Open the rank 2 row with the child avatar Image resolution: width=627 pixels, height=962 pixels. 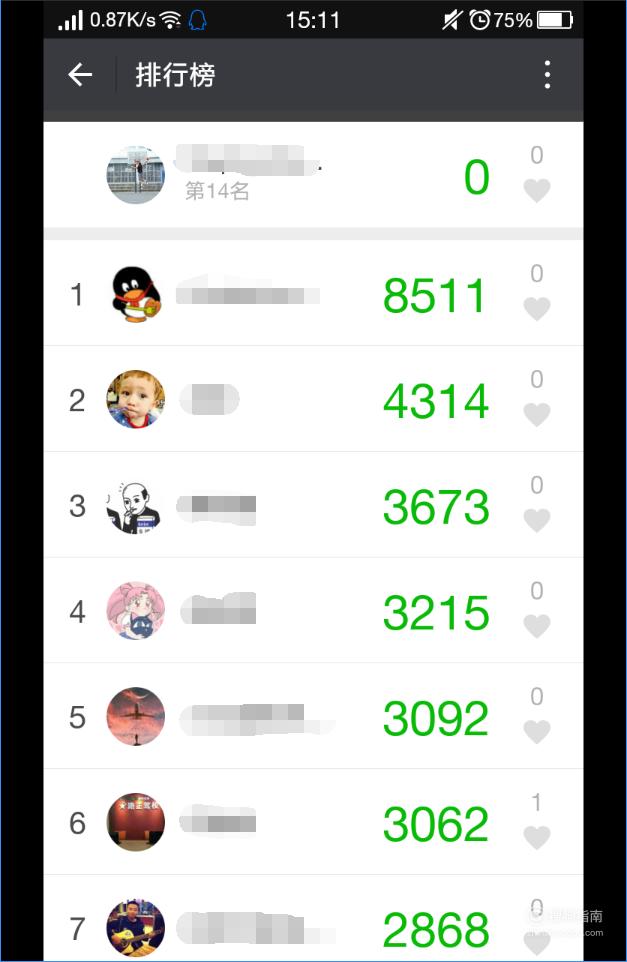click(260, 400)
